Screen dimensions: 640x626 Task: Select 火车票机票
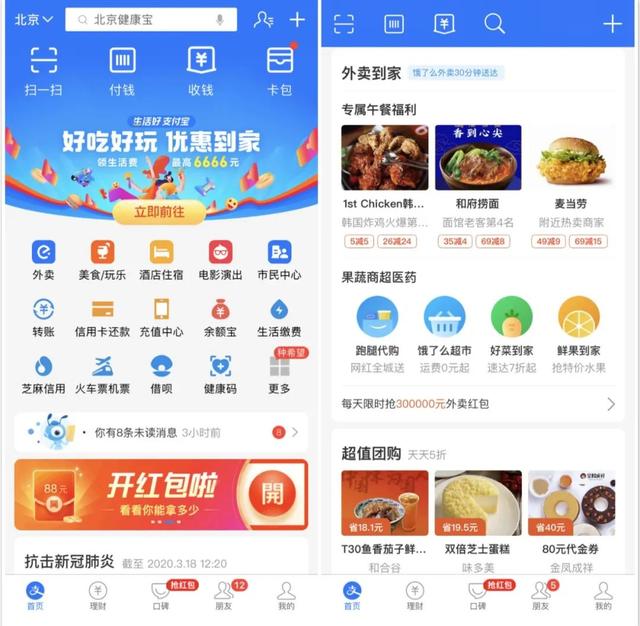(x=103, y=374)
